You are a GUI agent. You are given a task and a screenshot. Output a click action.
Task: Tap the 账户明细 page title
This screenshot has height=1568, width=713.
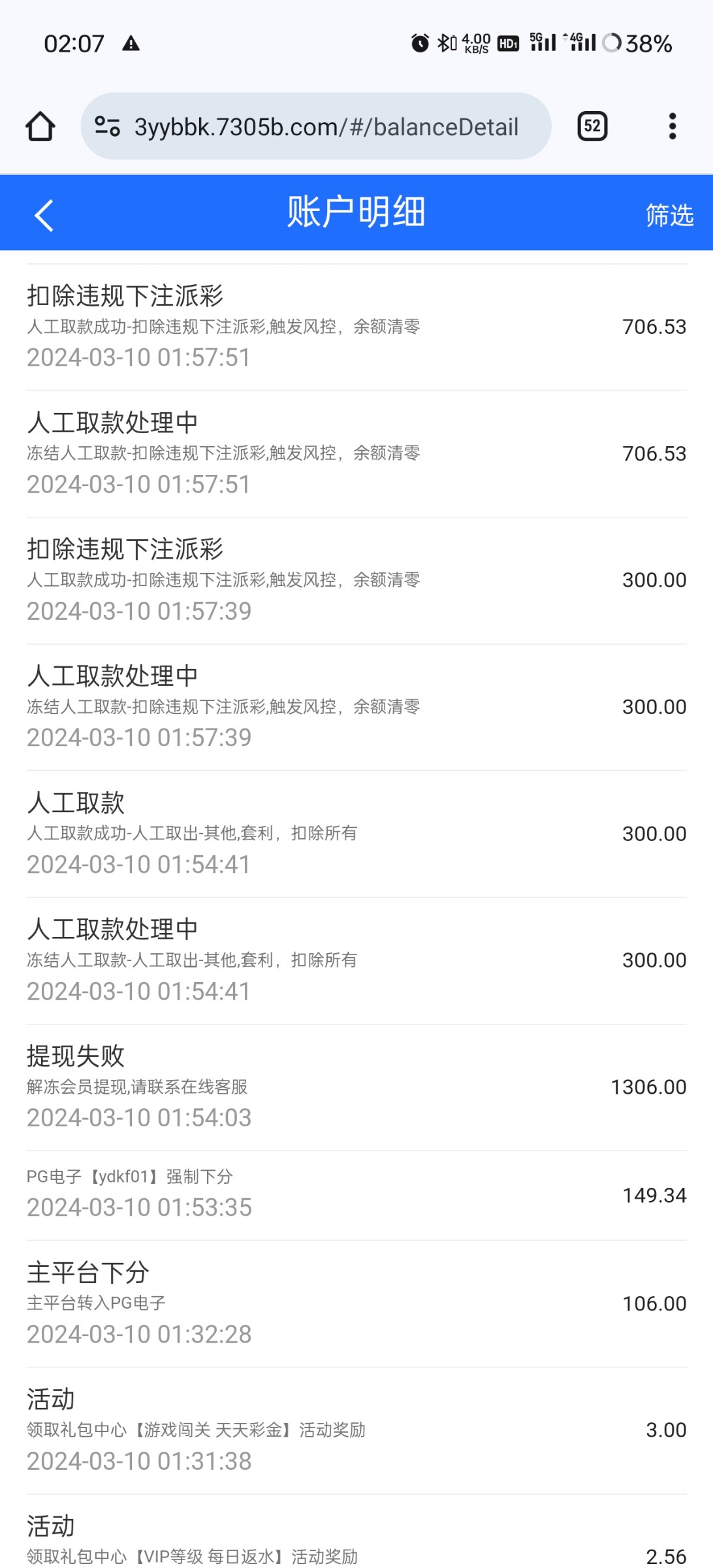point(356,214)
